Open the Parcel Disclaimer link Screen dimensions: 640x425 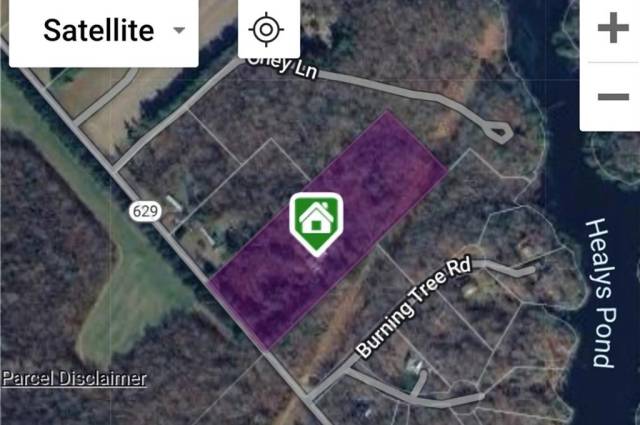(73, 379)
